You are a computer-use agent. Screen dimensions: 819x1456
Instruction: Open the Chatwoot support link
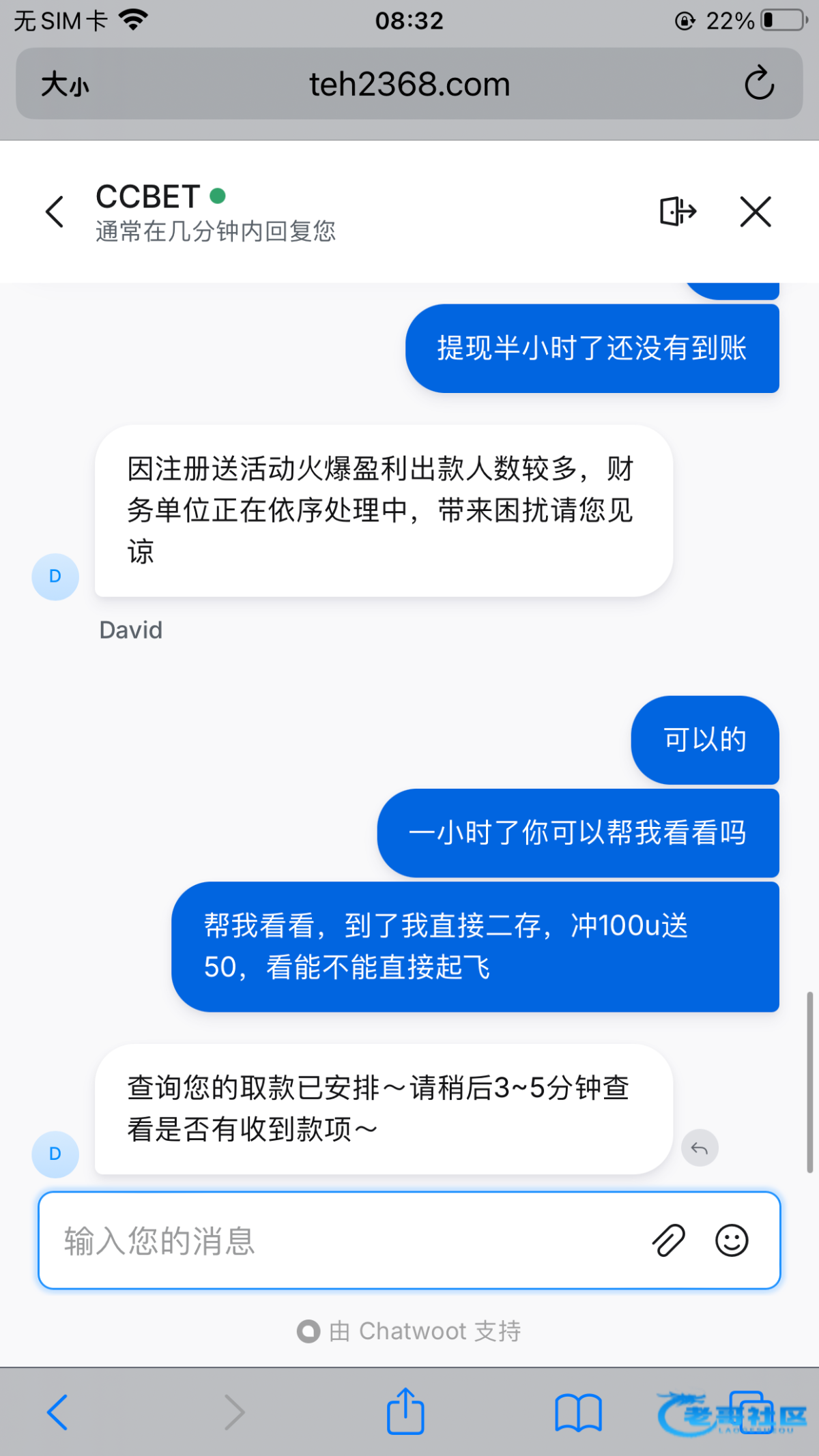tap(409, 1331)
